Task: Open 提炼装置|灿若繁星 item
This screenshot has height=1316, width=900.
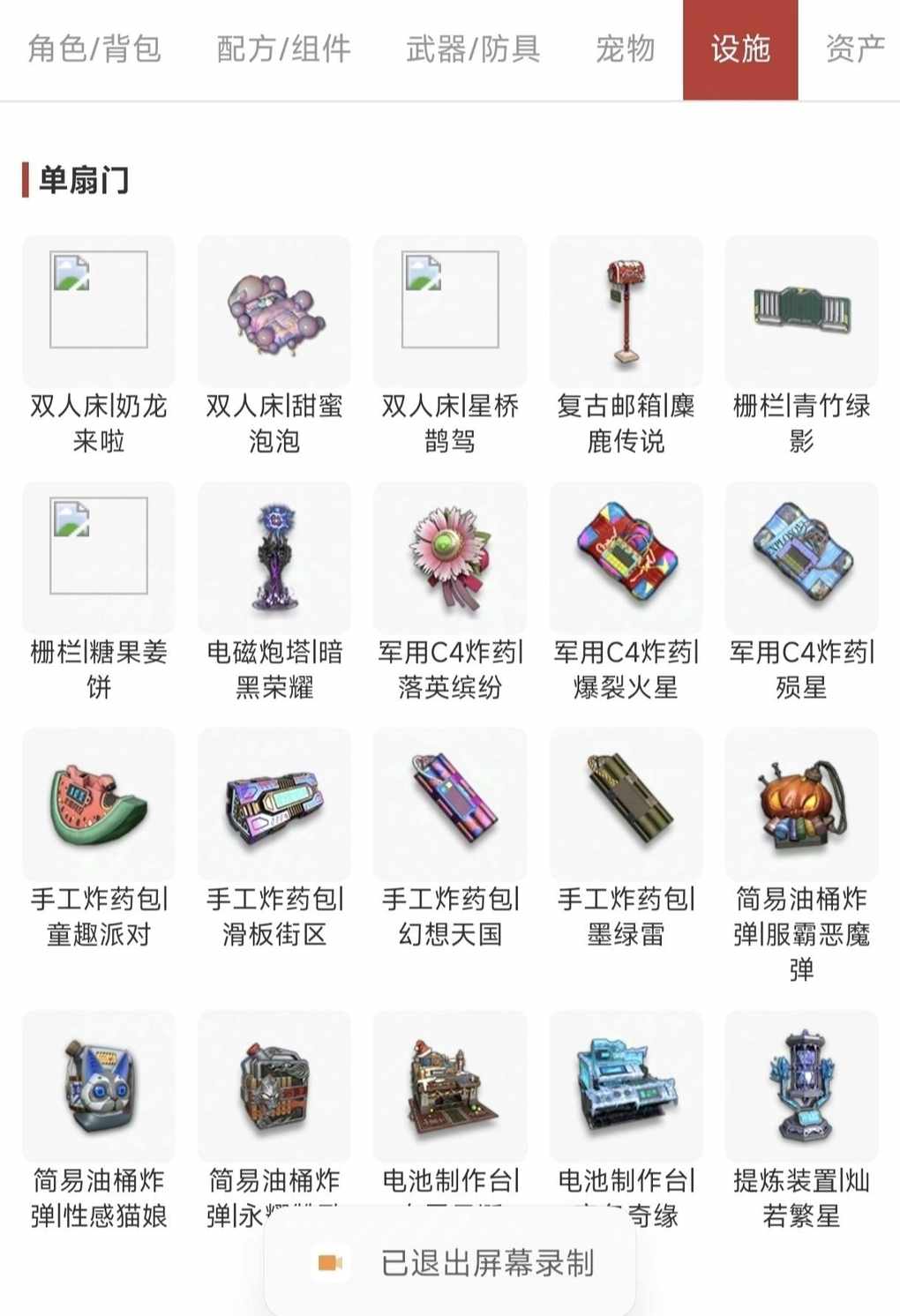Action: click(801, 1087)
